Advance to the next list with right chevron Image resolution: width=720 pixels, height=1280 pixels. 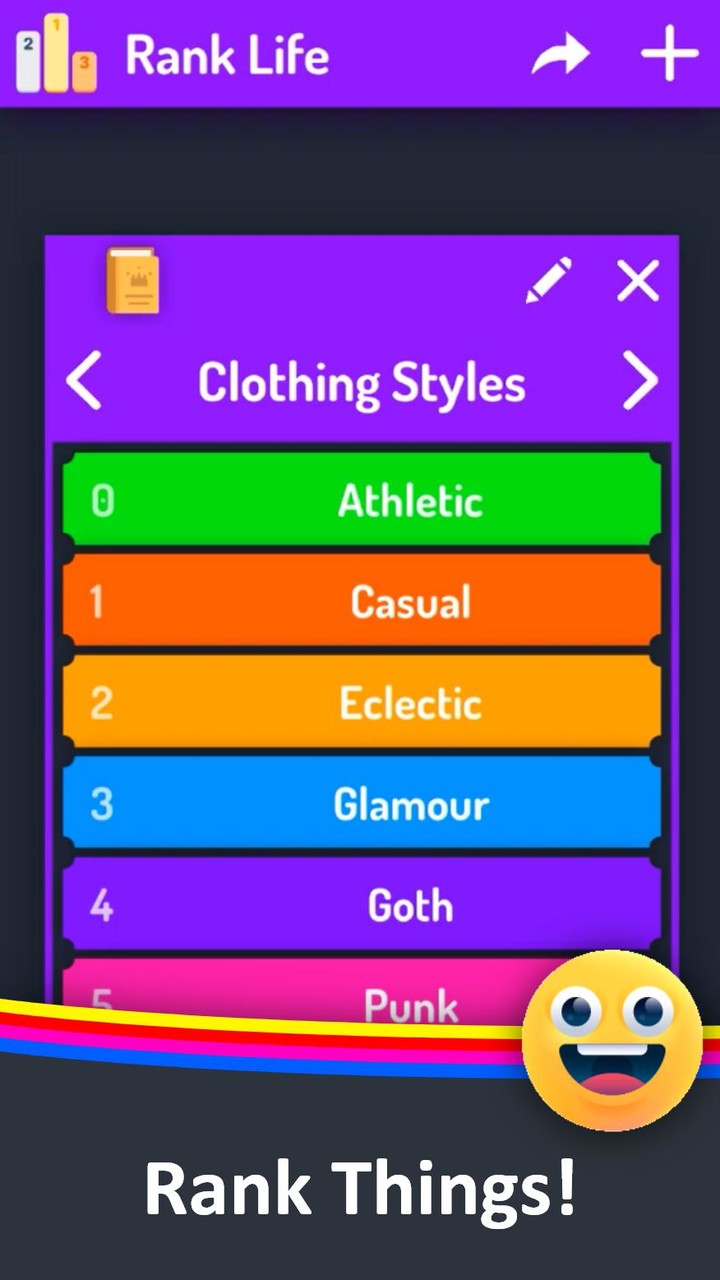click(x=640, y=382)
